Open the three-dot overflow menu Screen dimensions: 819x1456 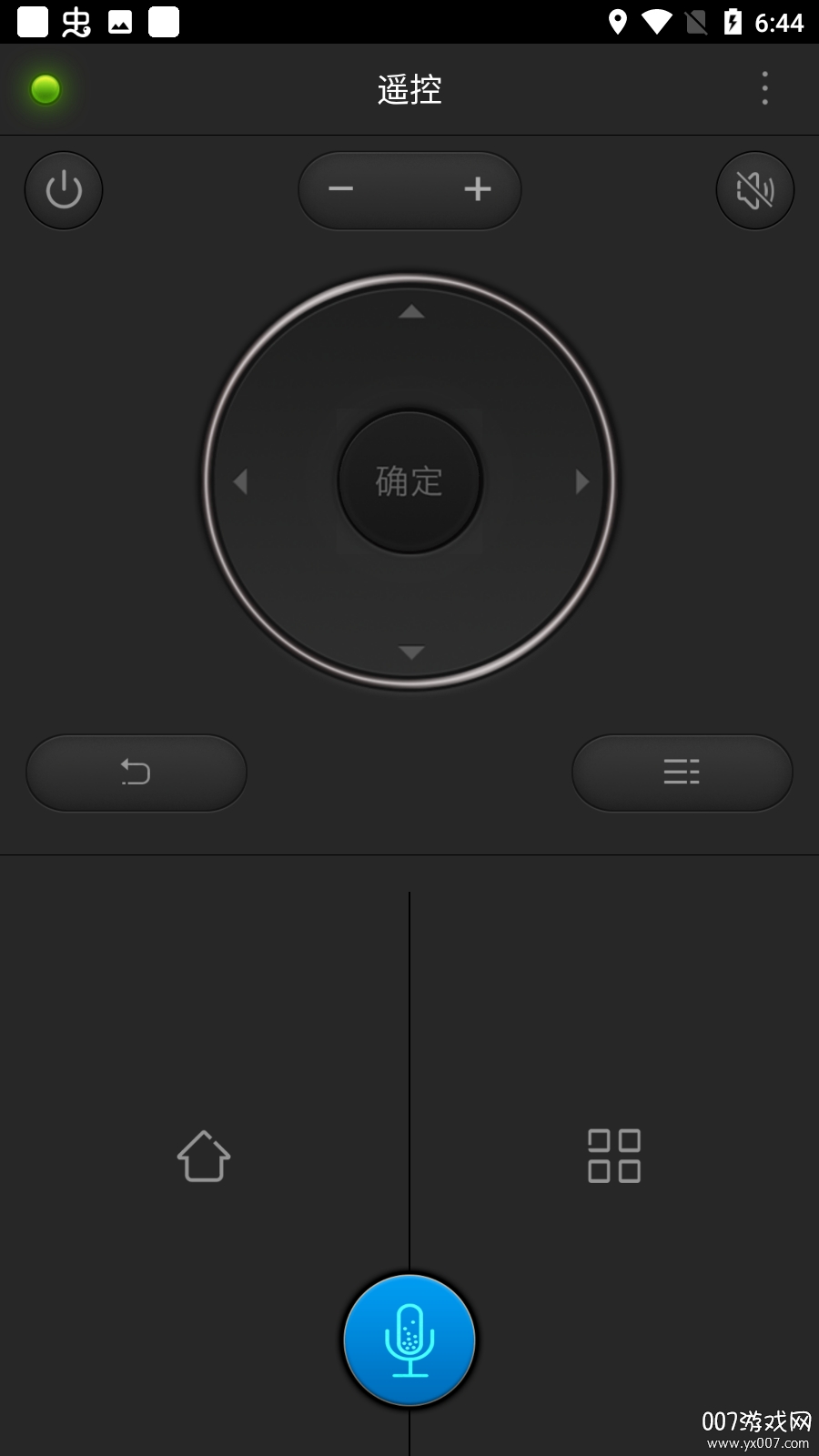coord(764,88)
